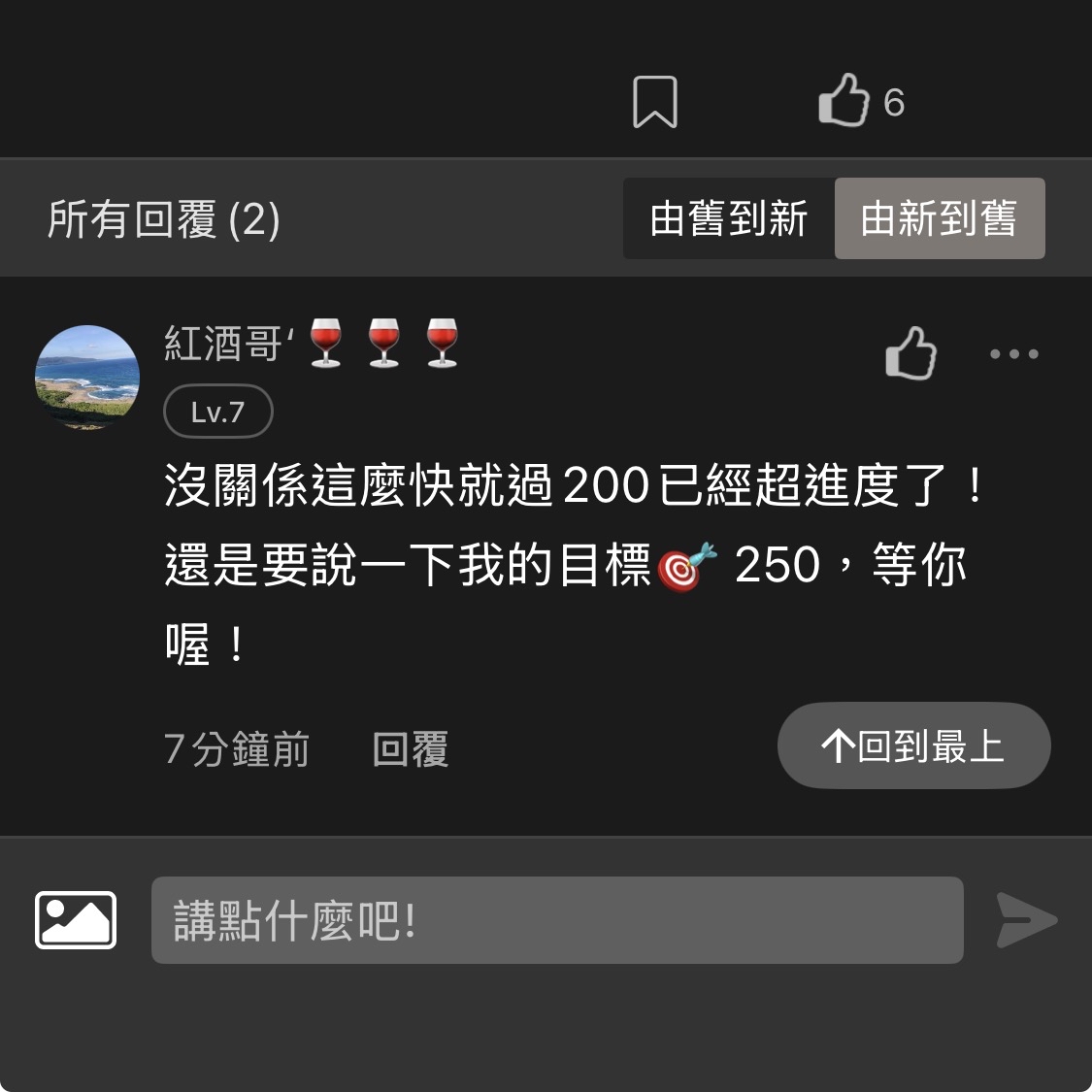Screen dimensions: 1092x1092
Task: Like the post with 6 likes
Action: point(844,100)
